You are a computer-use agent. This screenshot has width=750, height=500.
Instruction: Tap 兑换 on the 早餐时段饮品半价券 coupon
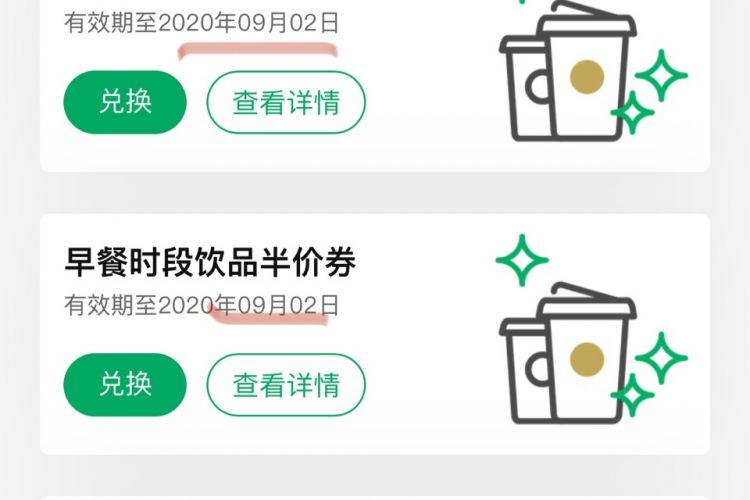tap(125, 384)
